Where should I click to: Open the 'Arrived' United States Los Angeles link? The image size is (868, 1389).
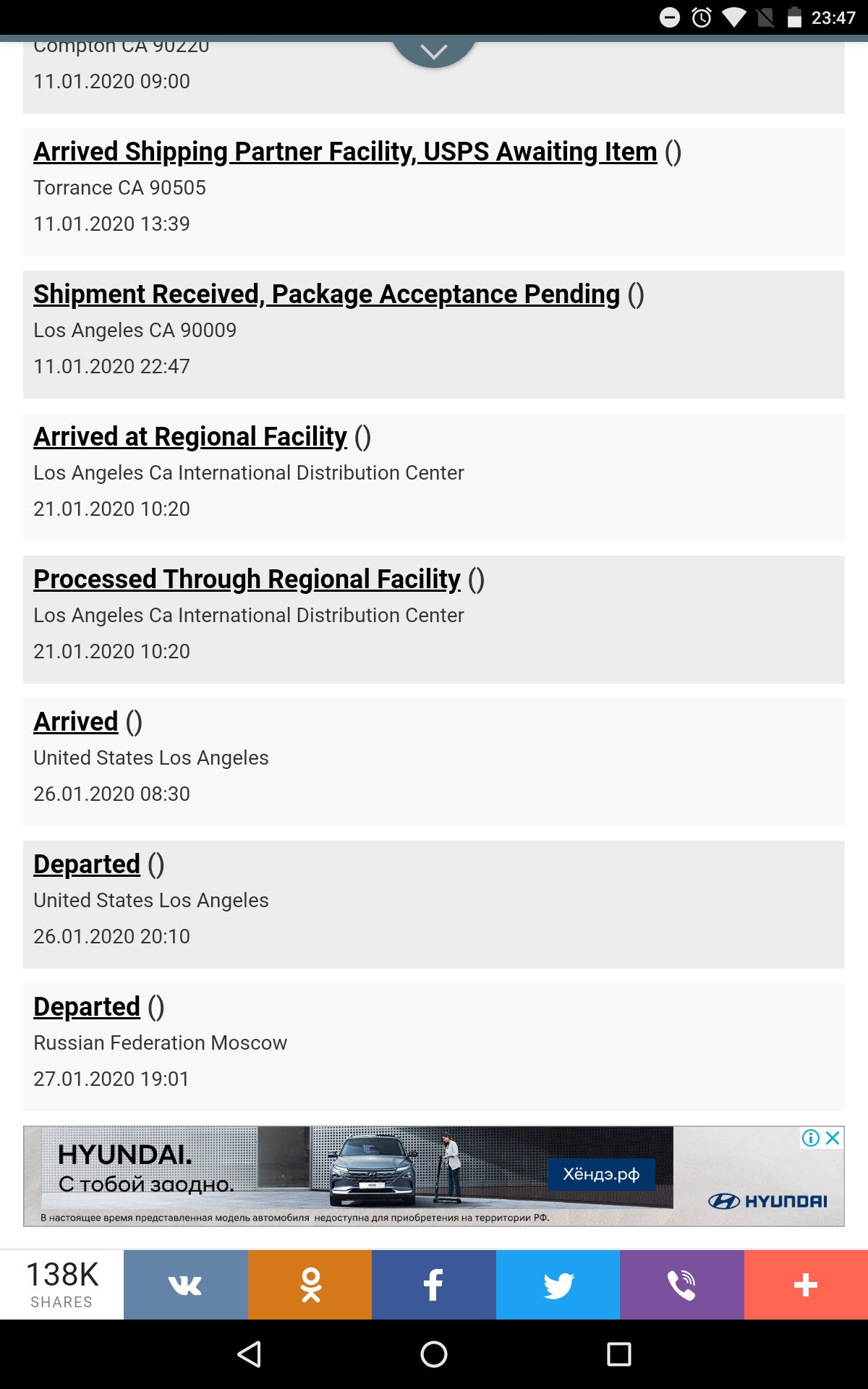(x=76, y=722)
